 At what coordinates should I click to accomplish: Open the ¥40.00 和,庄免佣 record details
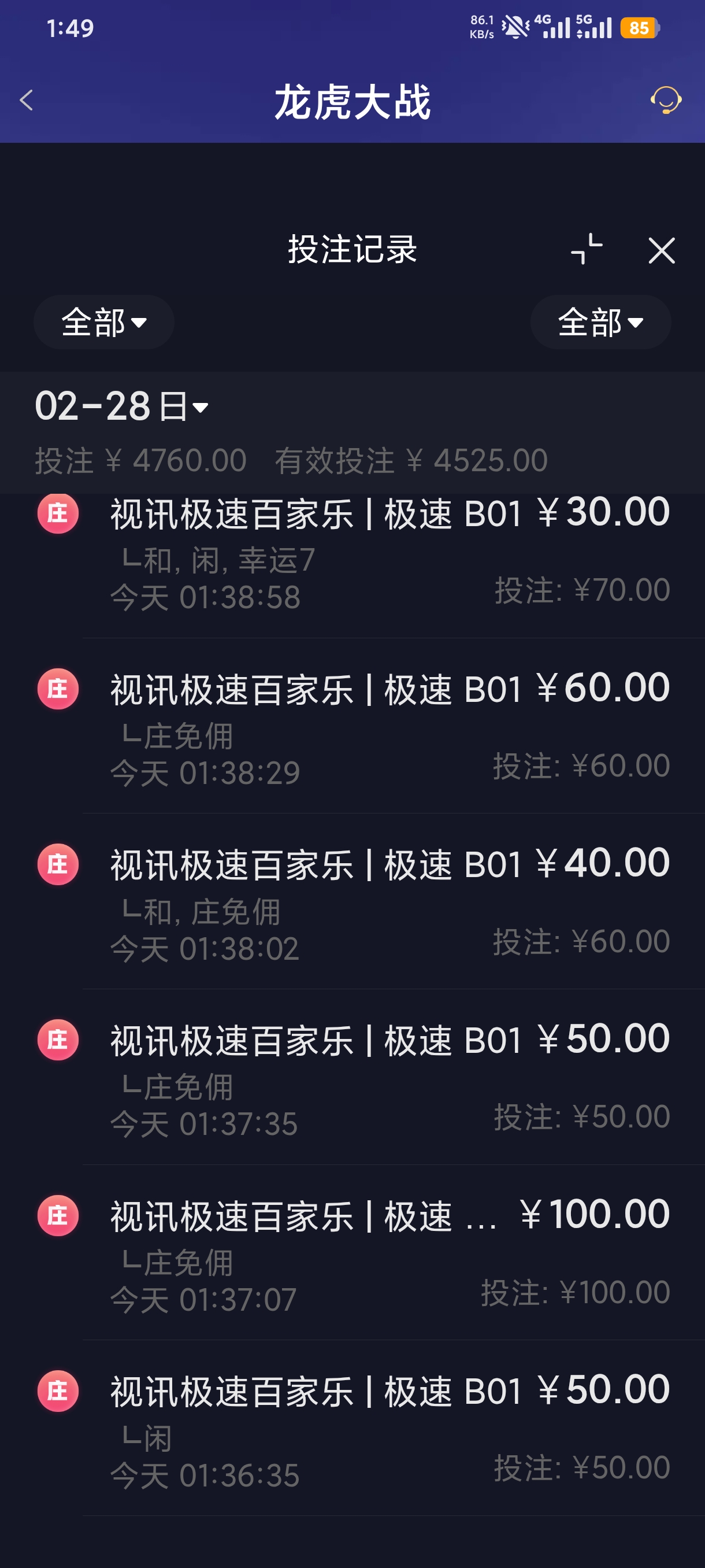point(353,907)
